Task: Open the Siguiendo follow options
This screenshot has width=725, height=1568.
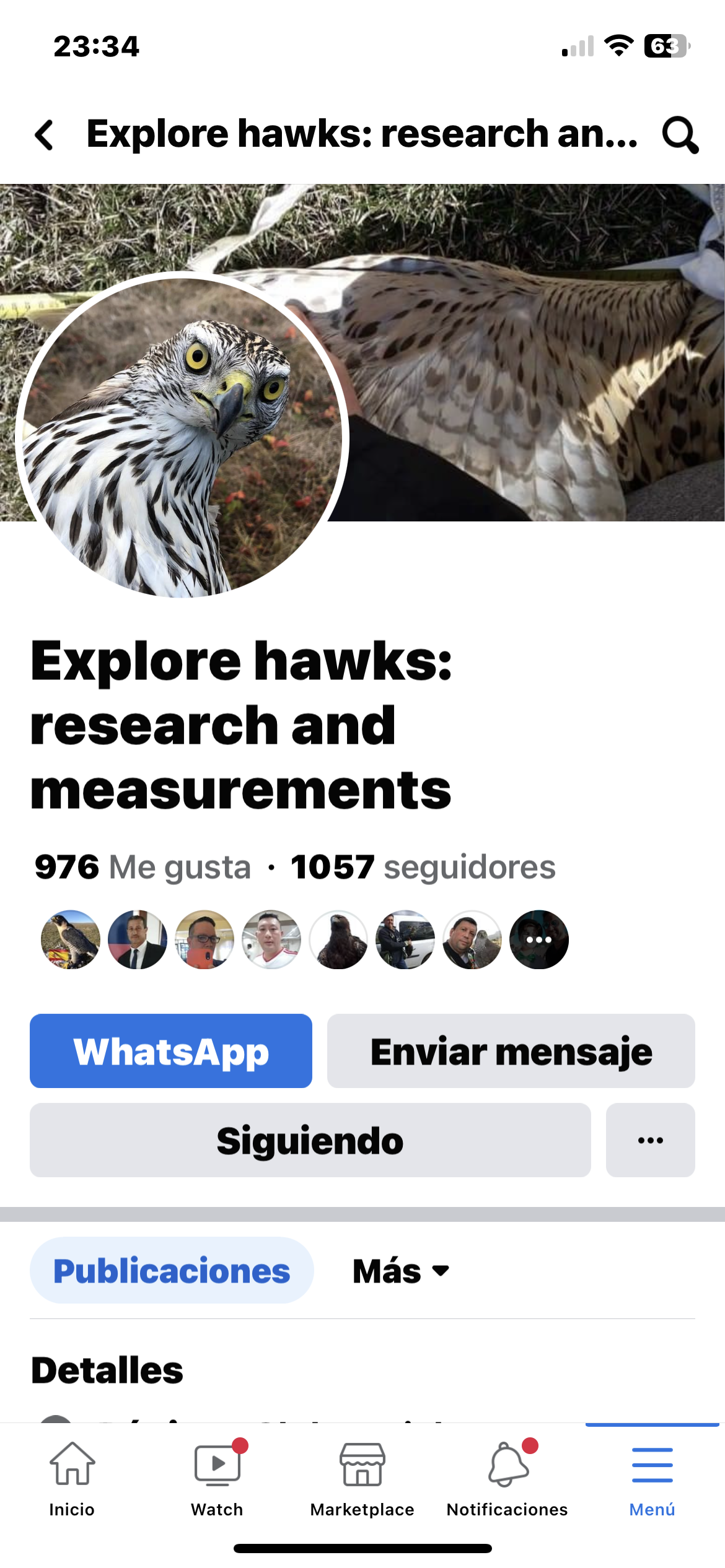Action: coord(310,1140)
